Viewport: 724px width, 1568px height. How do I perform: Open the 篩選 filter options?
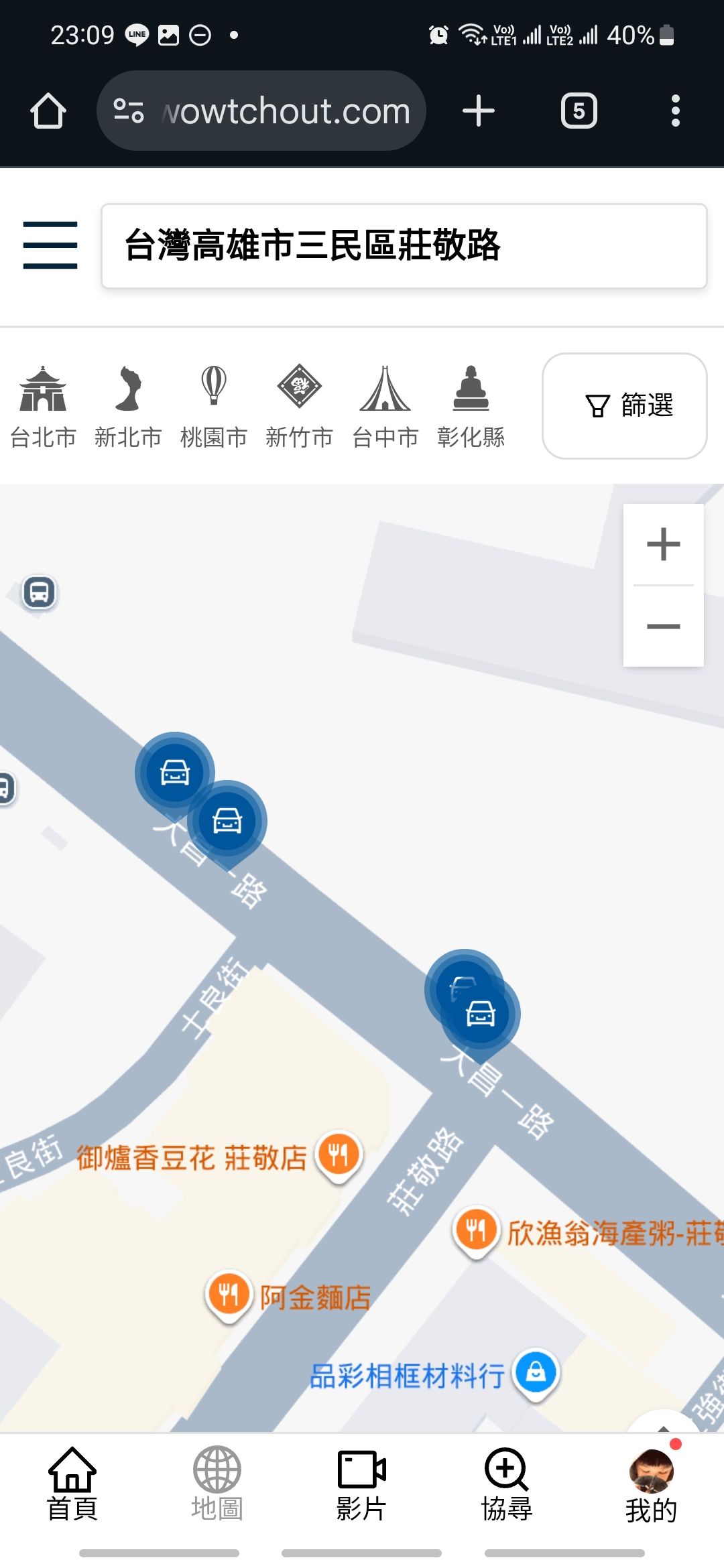click(x=624, y=406)
